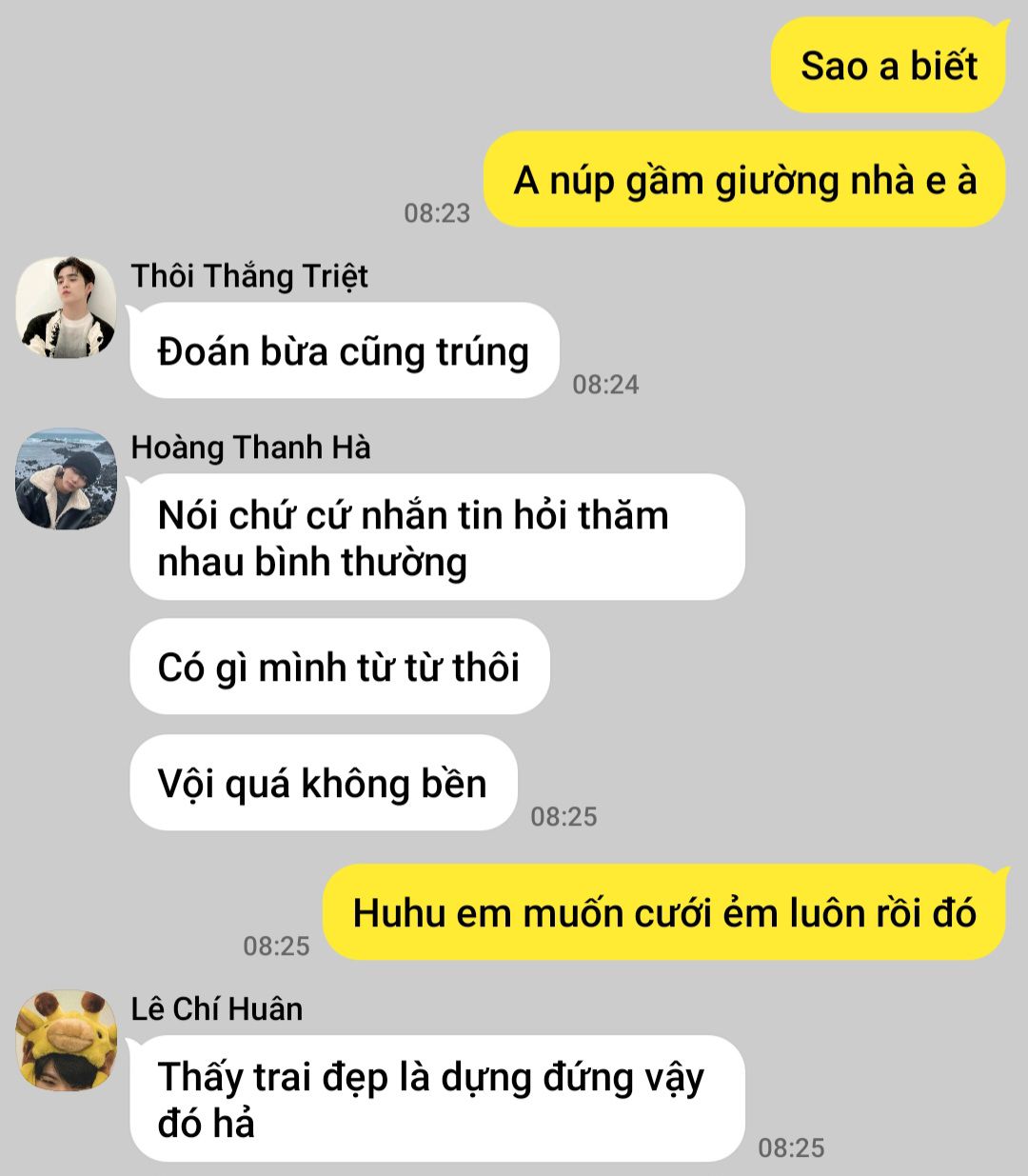1028x1176 pixels.
Task: View Hoàng Thanh Hà's profile avatar
Action: click(x=66, y=479)
